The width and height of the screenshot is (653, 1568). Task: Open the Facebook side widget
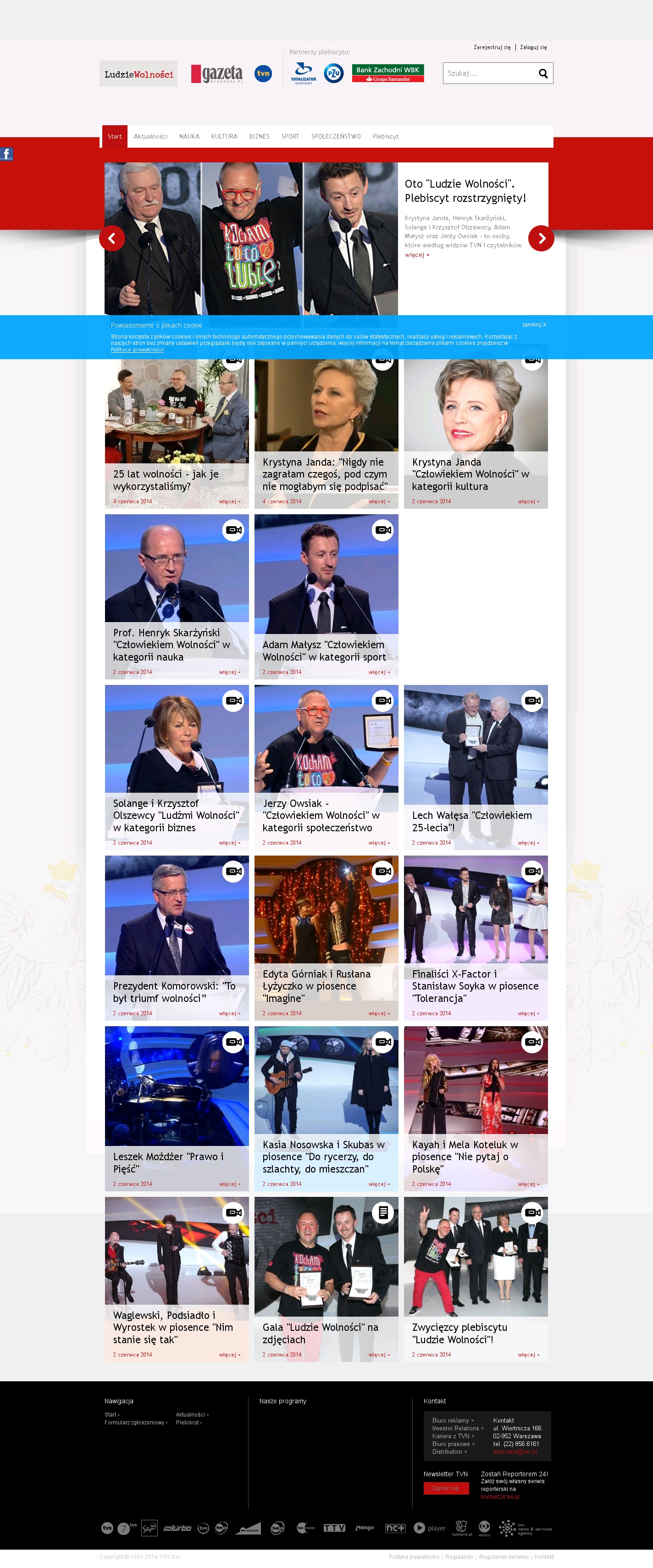(x=7, y=154)
